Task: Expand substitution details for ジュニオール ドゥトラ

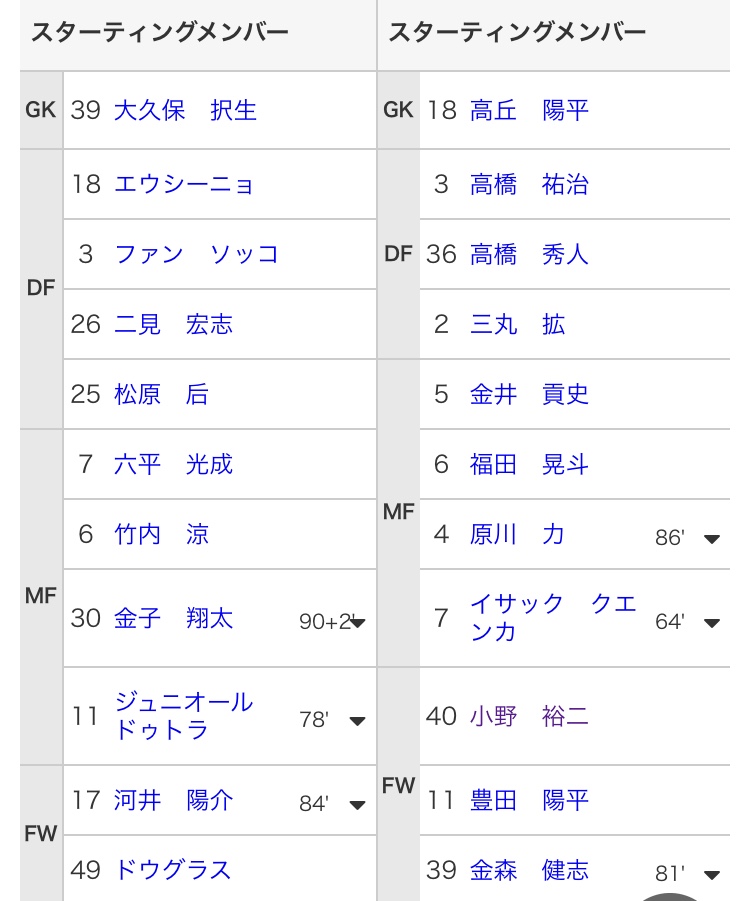Action: click(x=357, y=720)
